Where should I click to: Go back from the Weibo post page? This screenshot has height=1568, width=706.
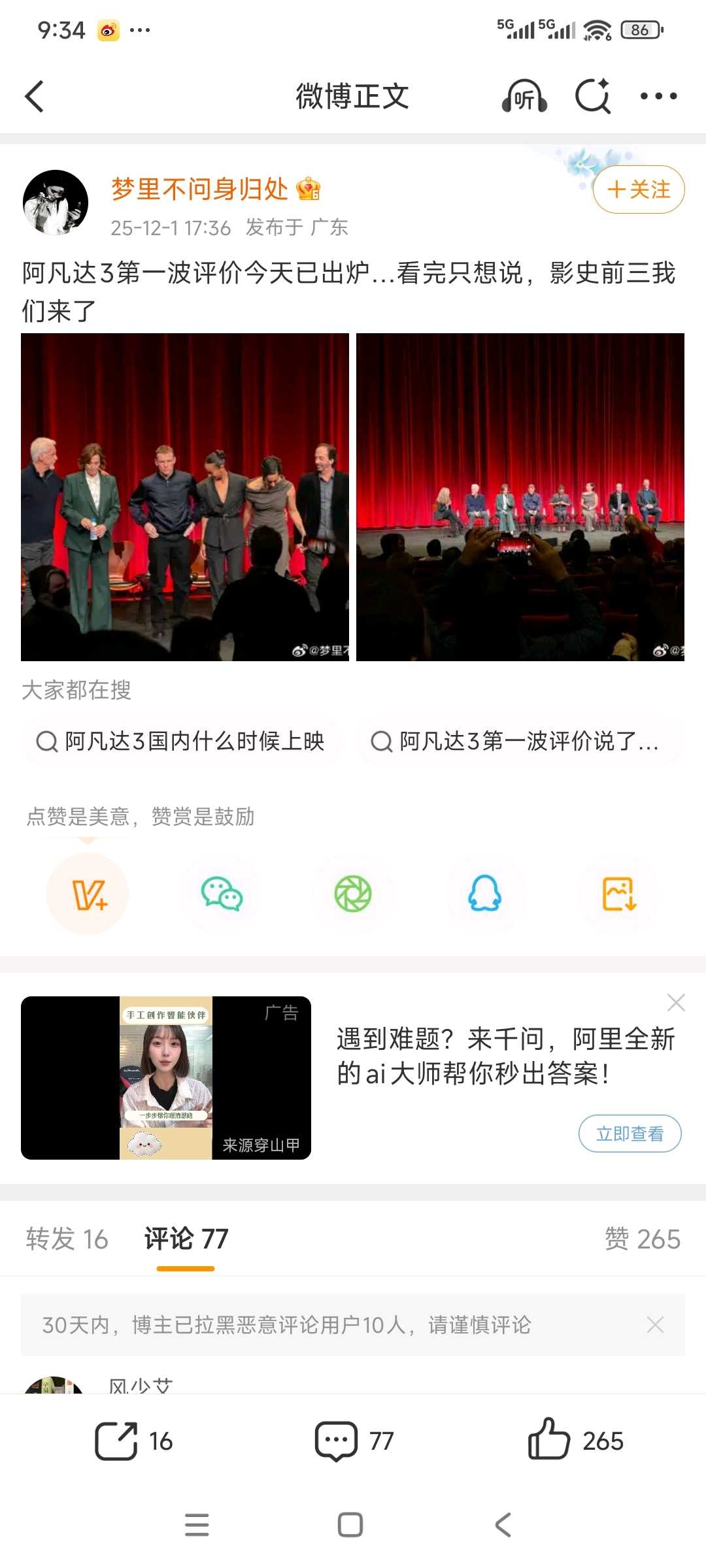[x=35, y=97]
